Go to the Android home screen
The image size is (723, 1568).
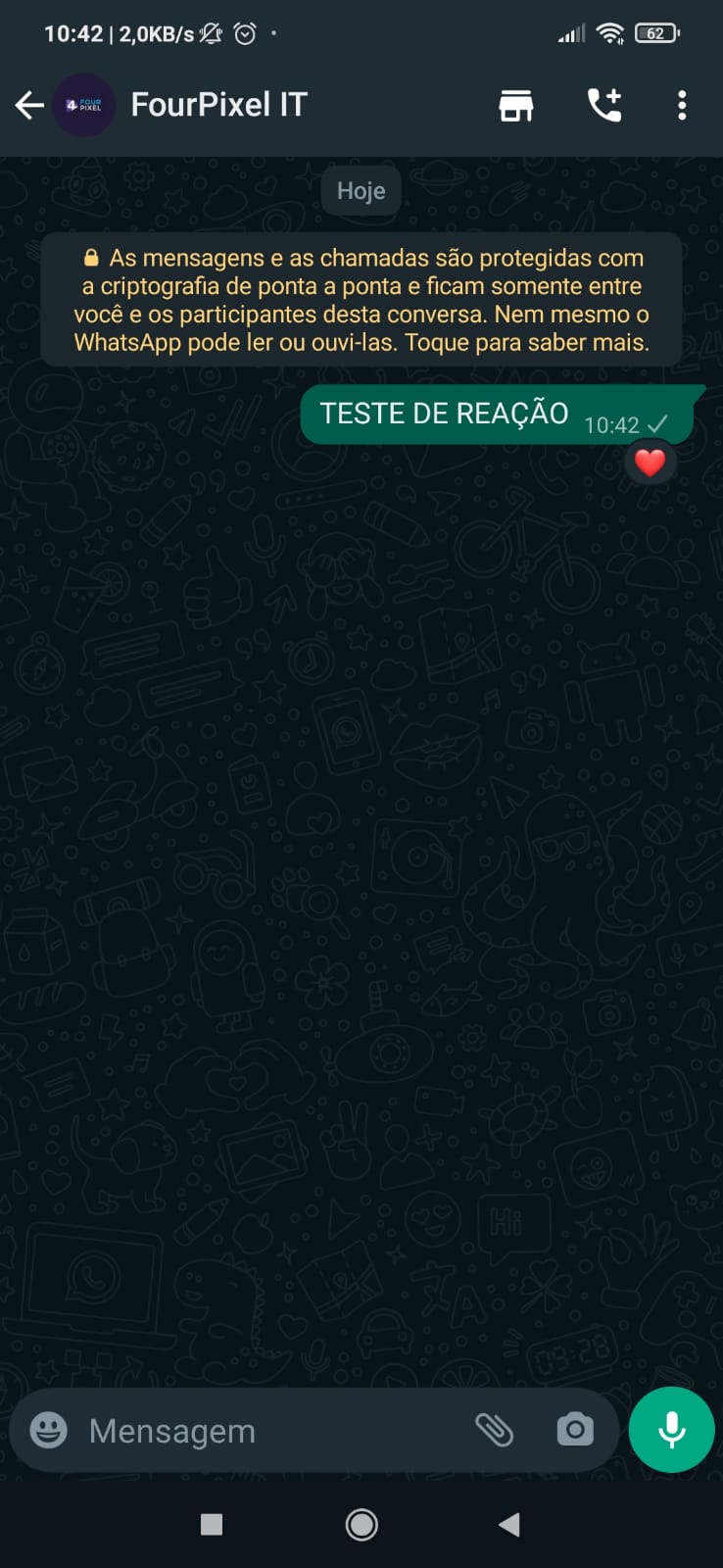(361, 1524)
